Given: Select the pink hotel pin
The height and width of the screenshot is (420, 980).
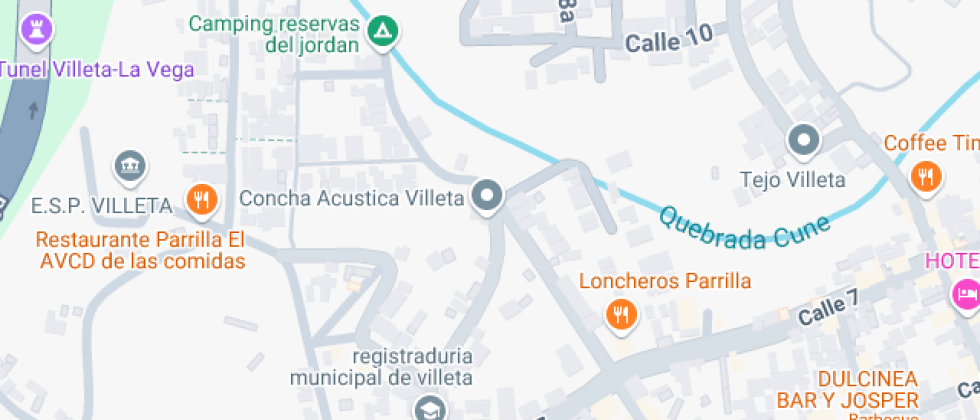Looking at the screenshot, I should 965,294.
